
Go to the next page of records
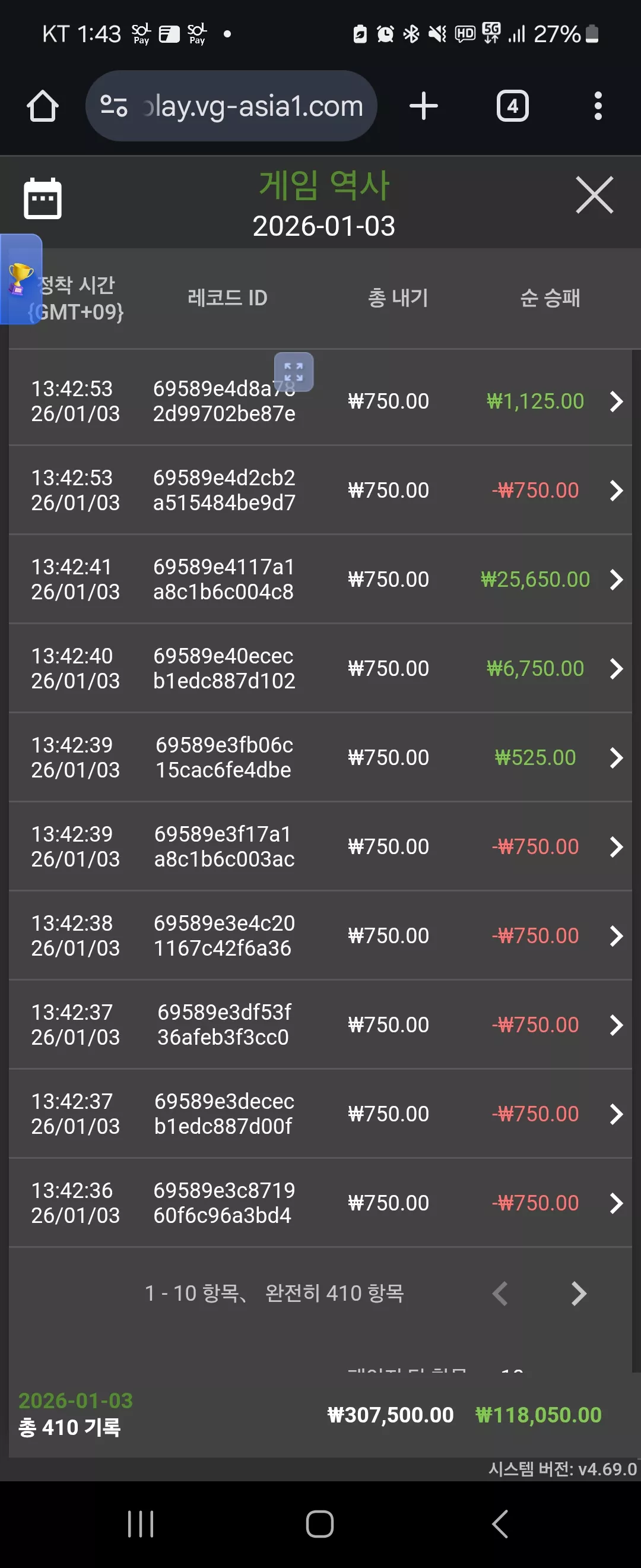tap(578, 1294)
